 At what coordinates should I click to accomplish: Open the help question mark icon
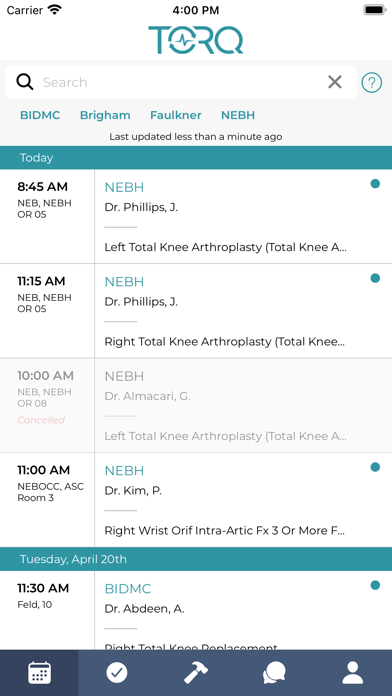click(372, 83)
